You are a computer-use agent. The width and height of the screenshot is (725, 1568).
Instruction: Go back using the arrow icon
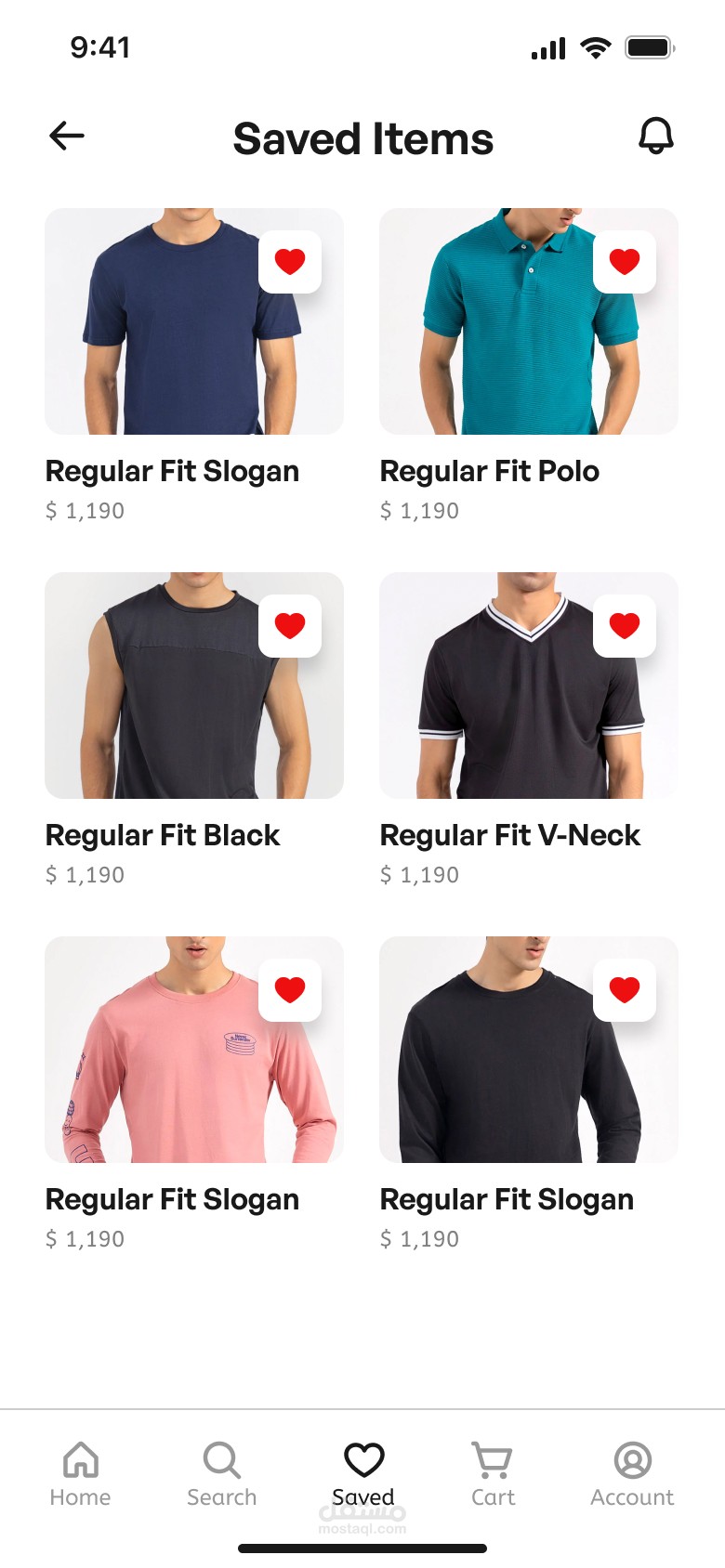(x=67, y=136)
